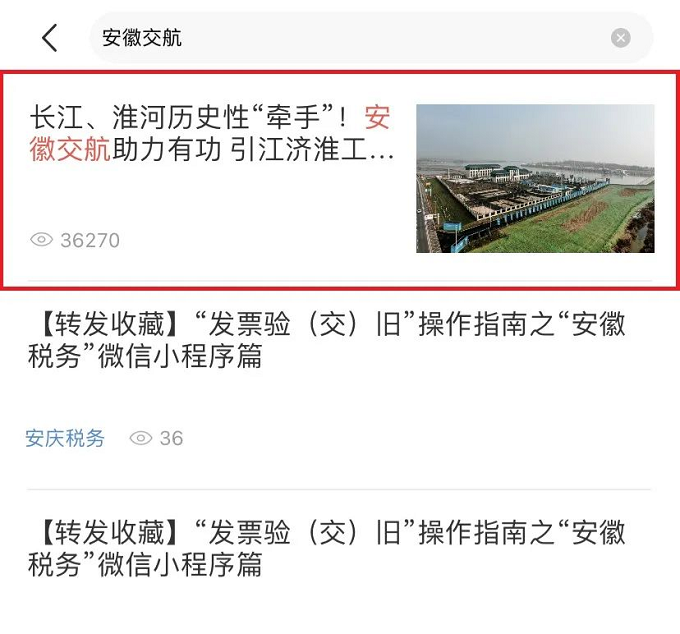This screenshot has height=634, width=680.
Task: Open the 安庆税务 source link
Action: (65, 438)
